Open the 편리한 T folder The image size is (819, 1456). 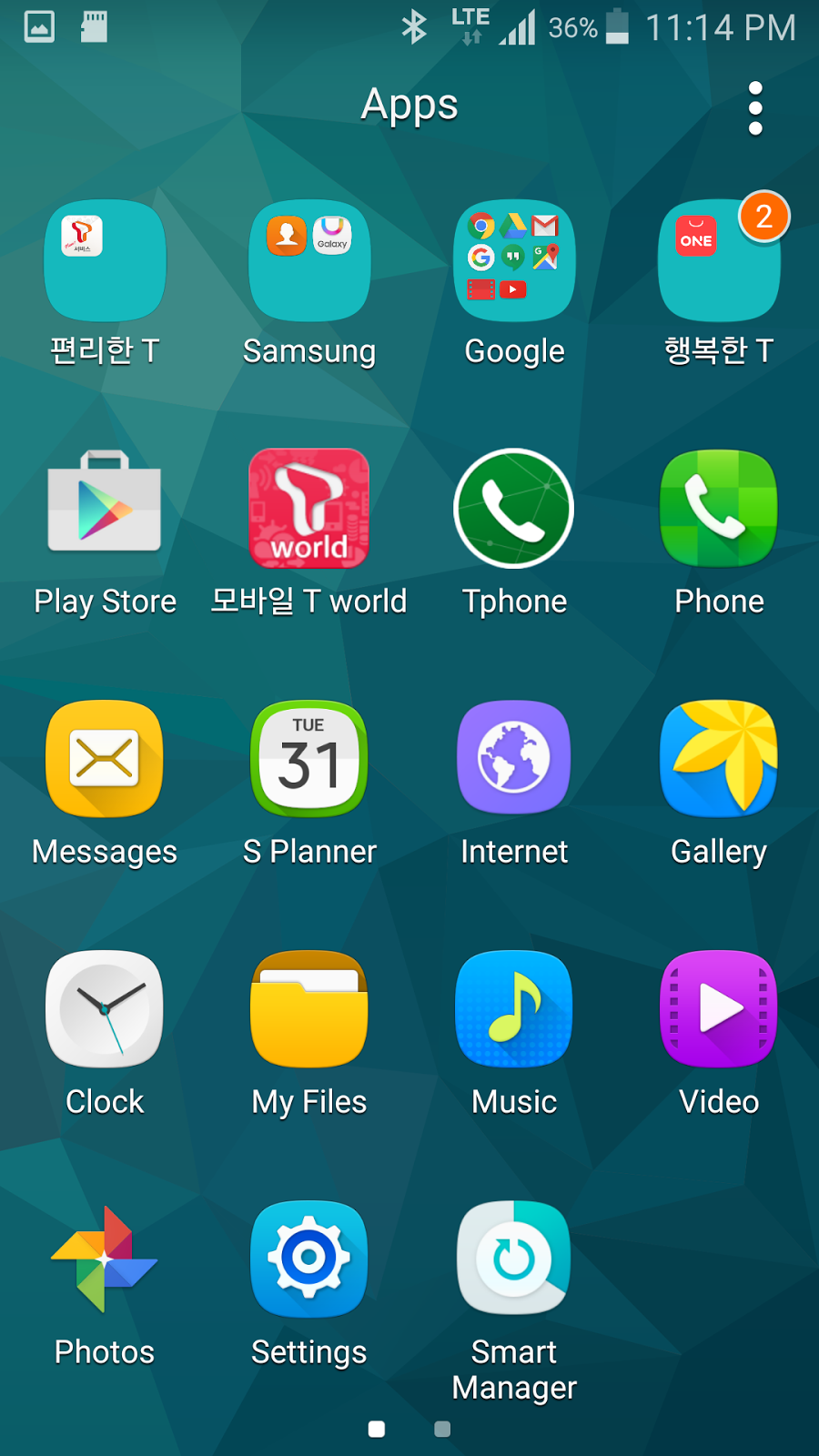(105, 261)
